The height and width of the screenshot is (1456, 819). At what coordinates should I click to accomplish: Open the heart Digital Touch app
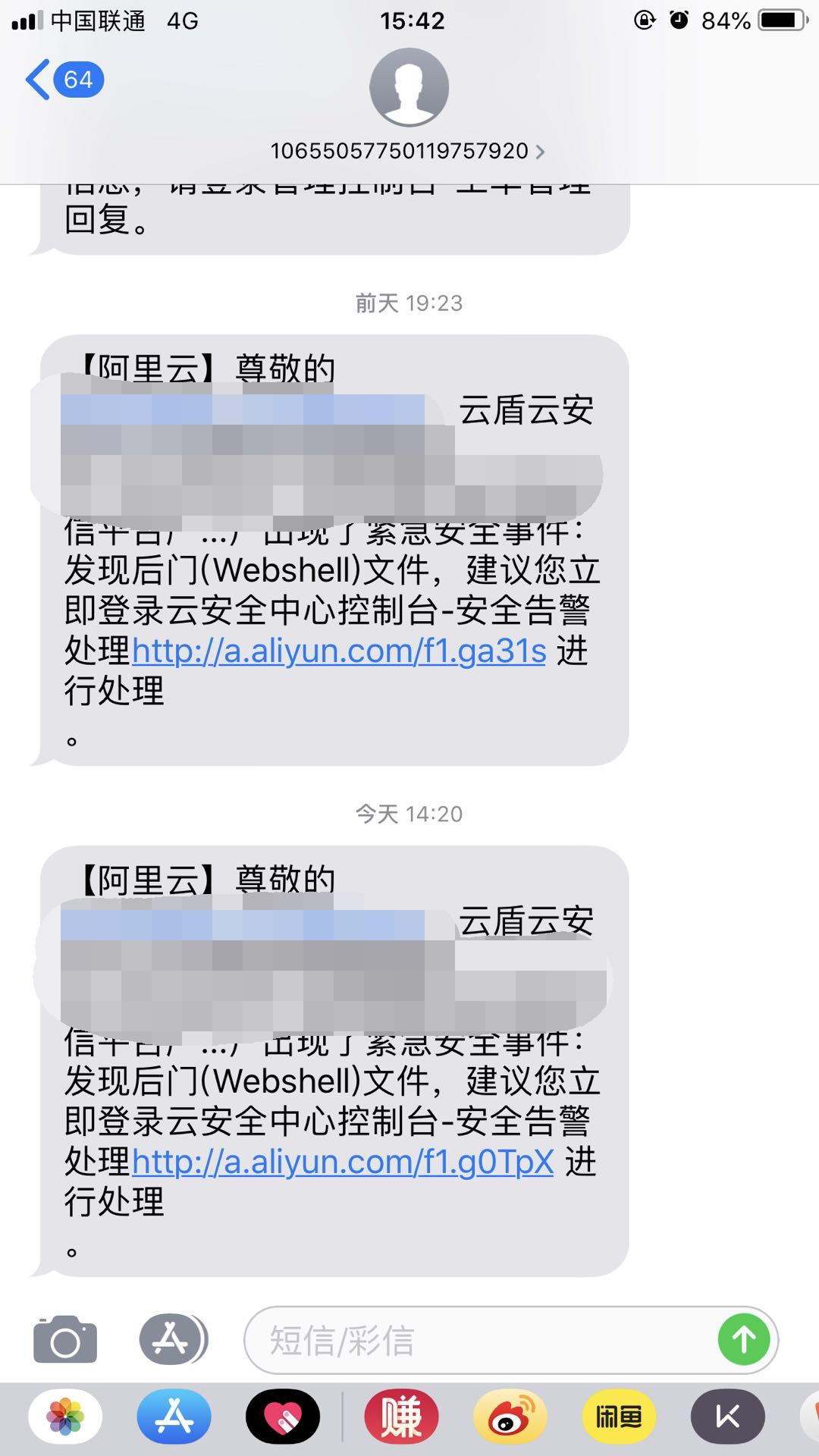click(x=282, y=1417)
